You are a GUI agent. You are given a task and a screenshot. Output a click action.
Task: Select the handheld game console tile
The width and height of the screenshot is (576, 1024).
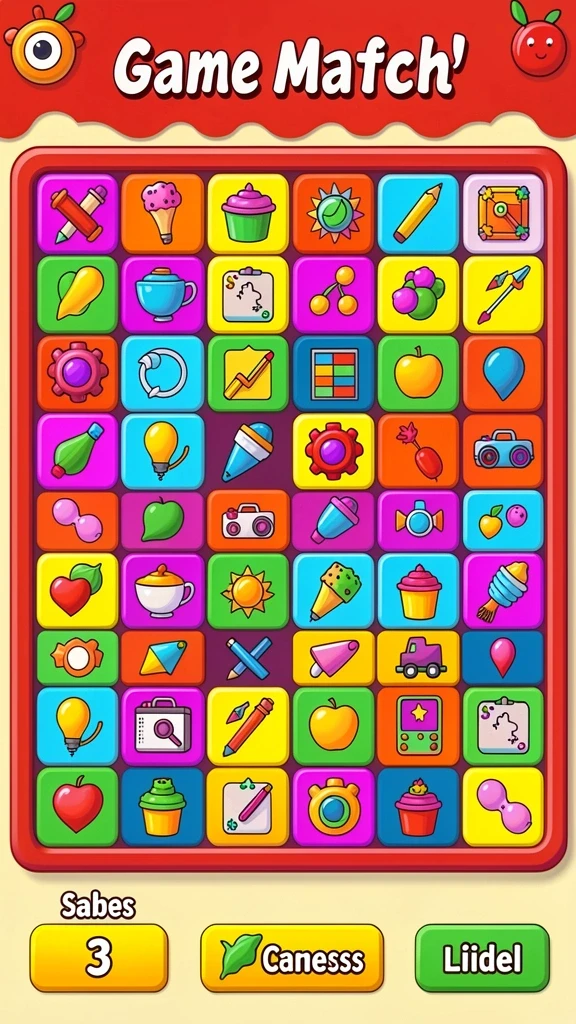click(x=418, y=726)
